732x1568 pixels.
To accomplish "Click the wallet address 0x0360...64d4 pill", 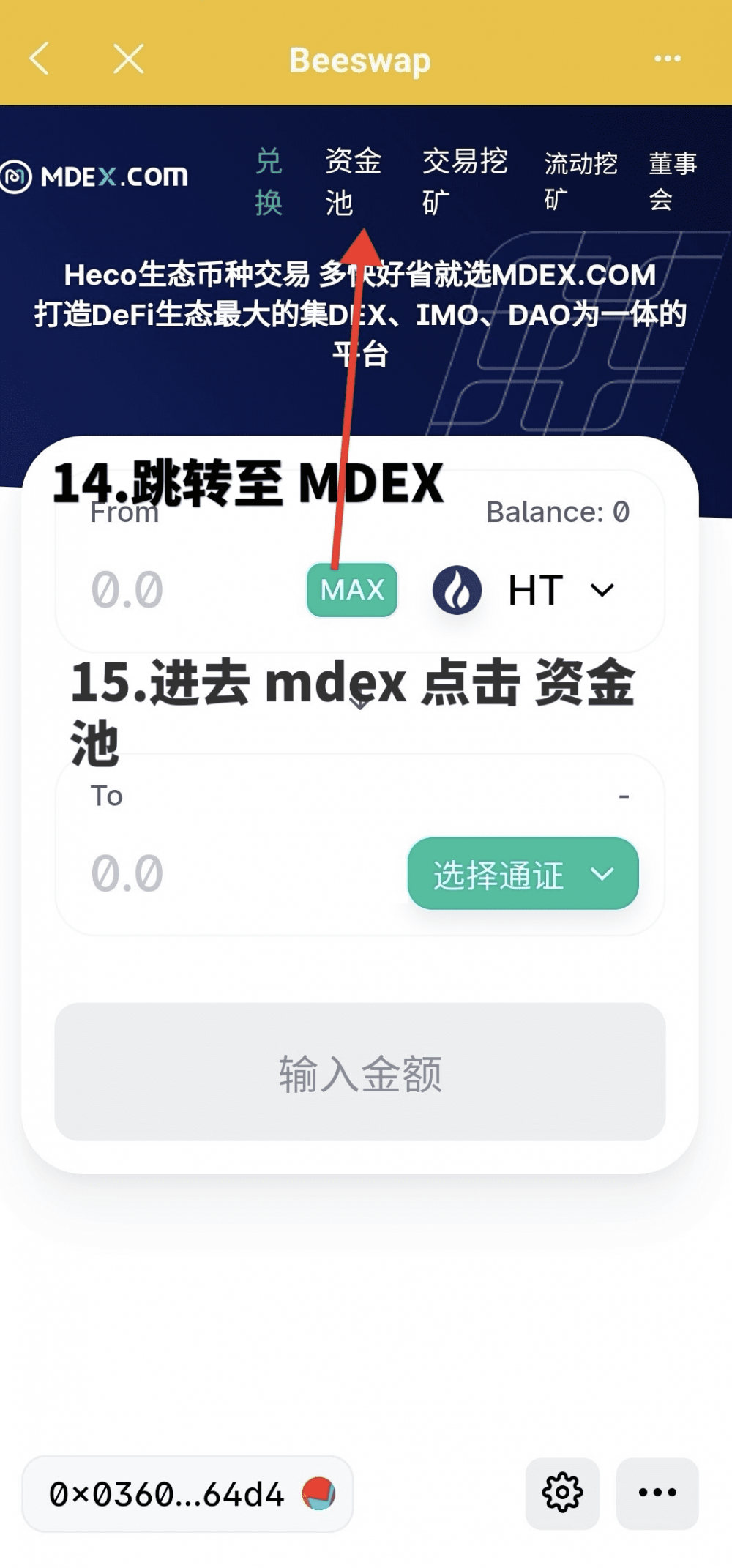I will click(183, 1493).
